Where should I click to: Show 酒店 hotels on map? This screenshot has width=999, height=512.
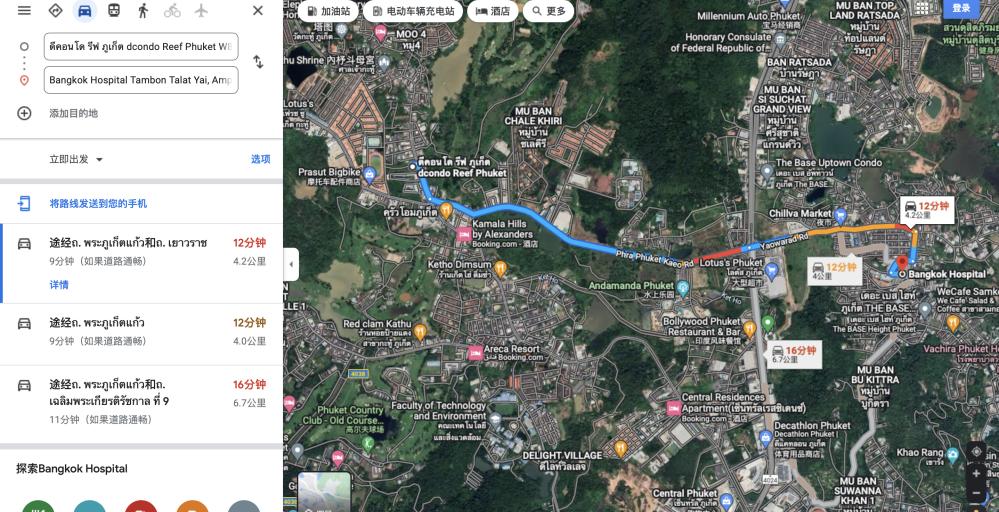point(493,11)
